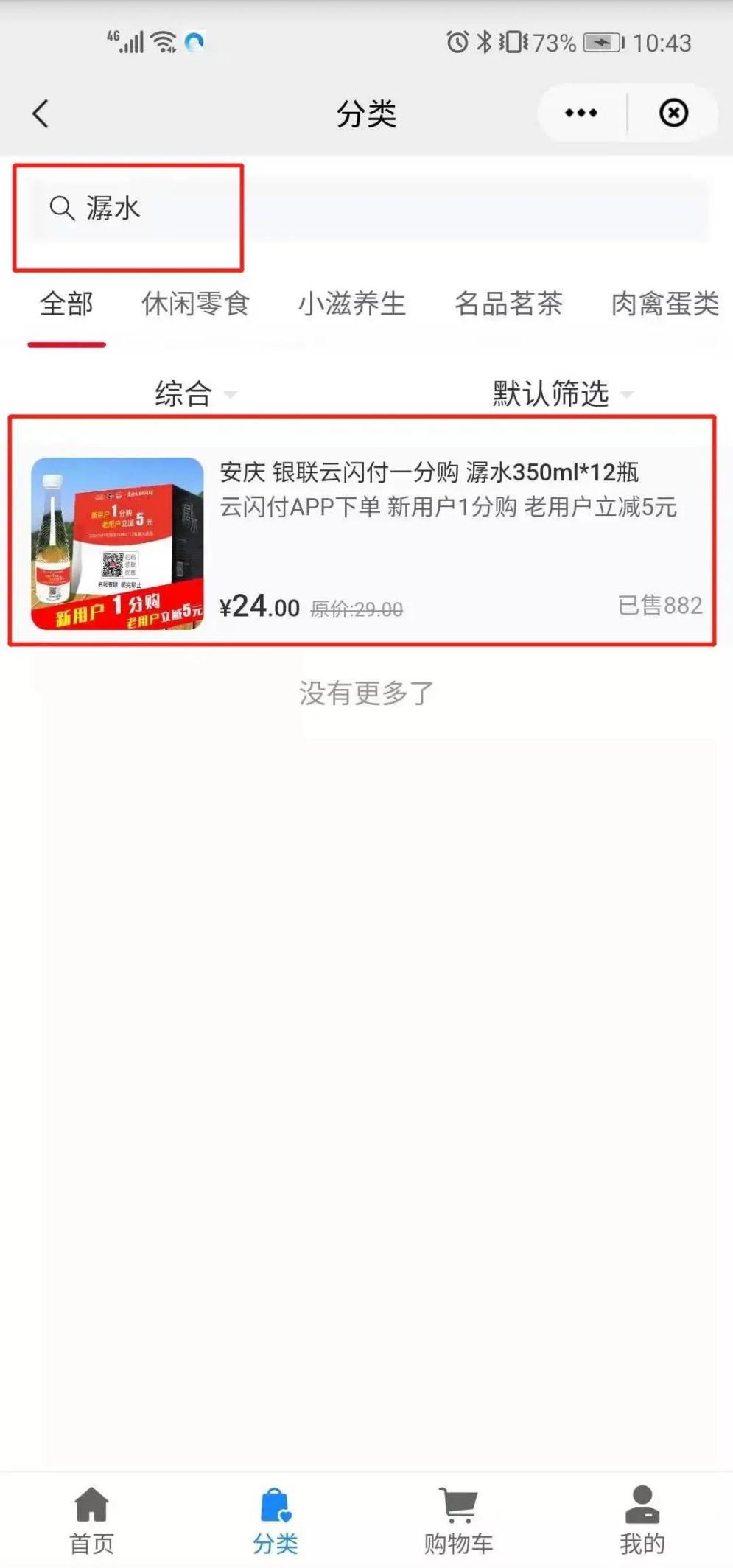Viewport: 733px width, 1568px height.
Task: Go to the 首页 home tab
Action: tap(92, 1520)
